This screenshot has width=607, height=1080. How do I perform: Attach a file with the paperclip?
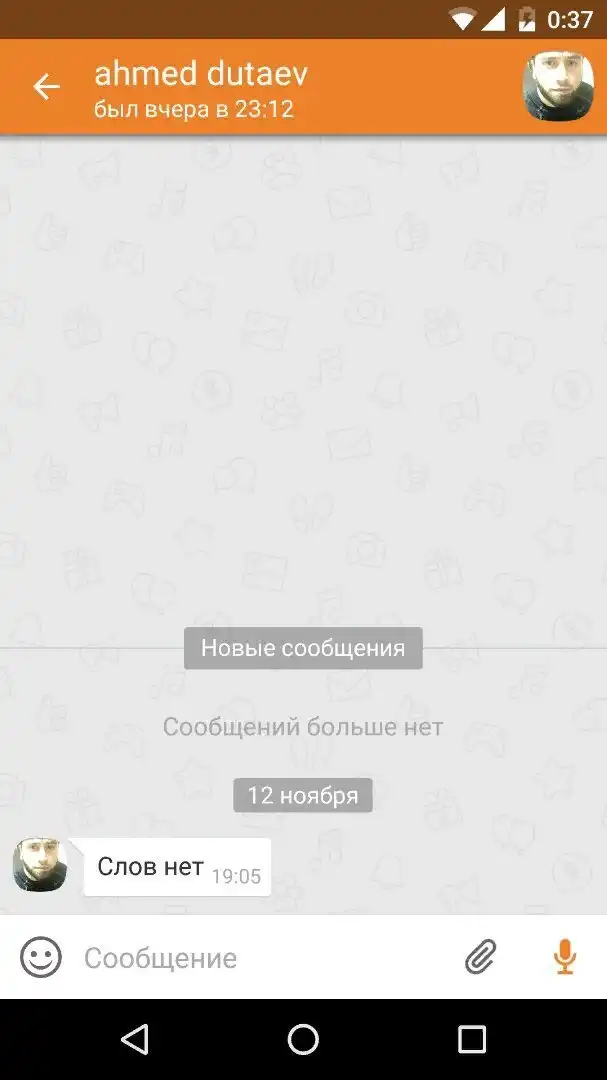[480, 958]
